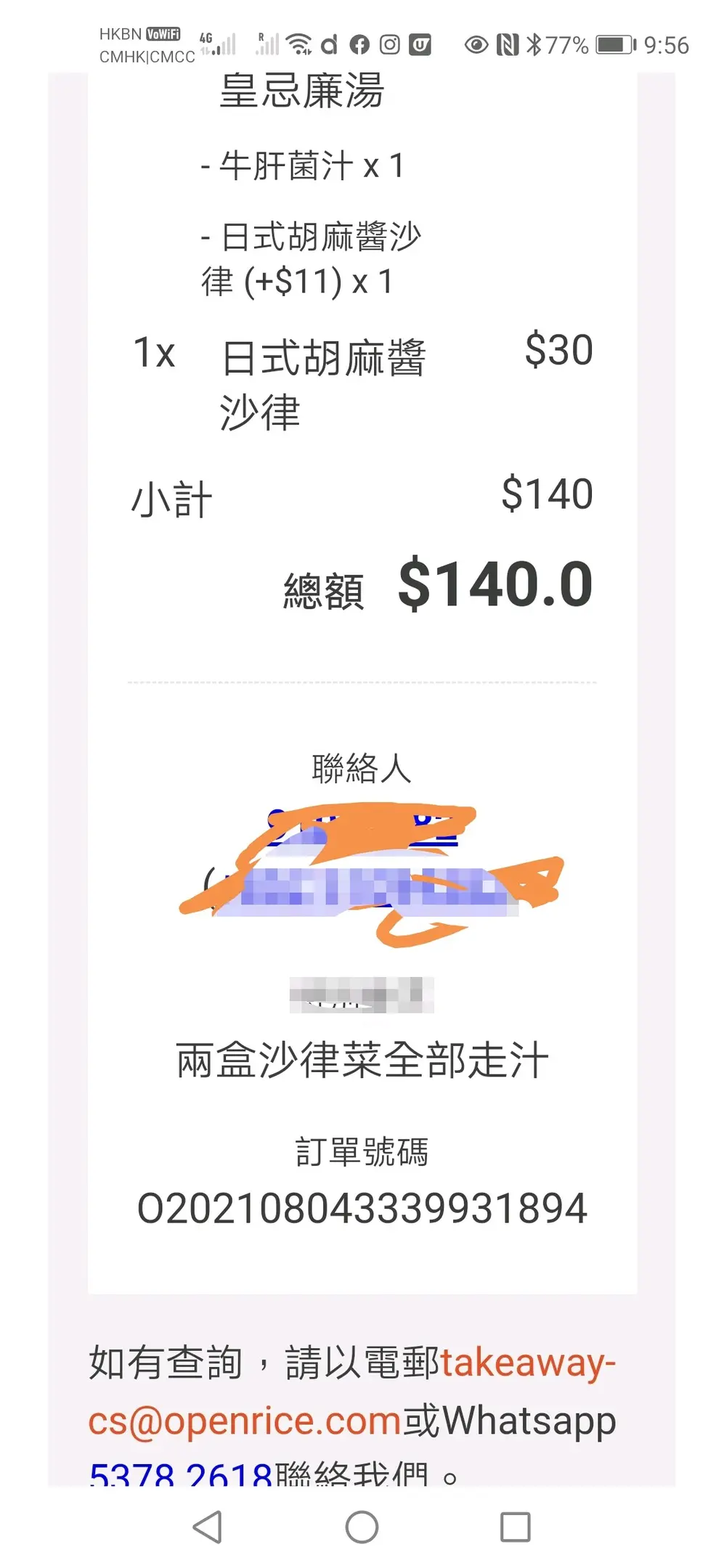Go back using the system back button
Viewport: 724px width, 1568px height.
click(208, 1527)
